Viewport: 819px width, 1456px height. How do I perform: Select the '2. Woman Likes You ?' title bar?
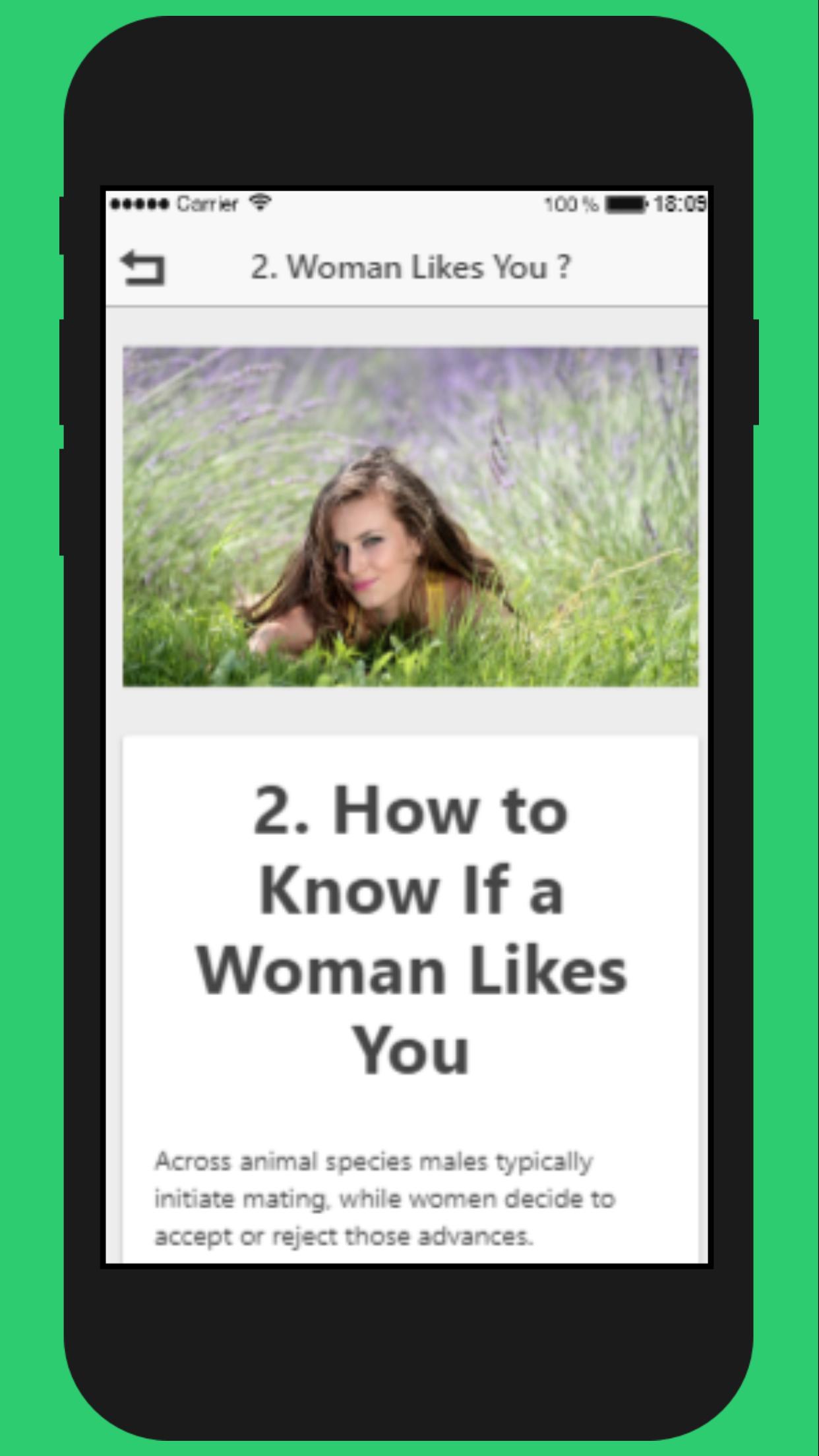click(x=411, y=266)
